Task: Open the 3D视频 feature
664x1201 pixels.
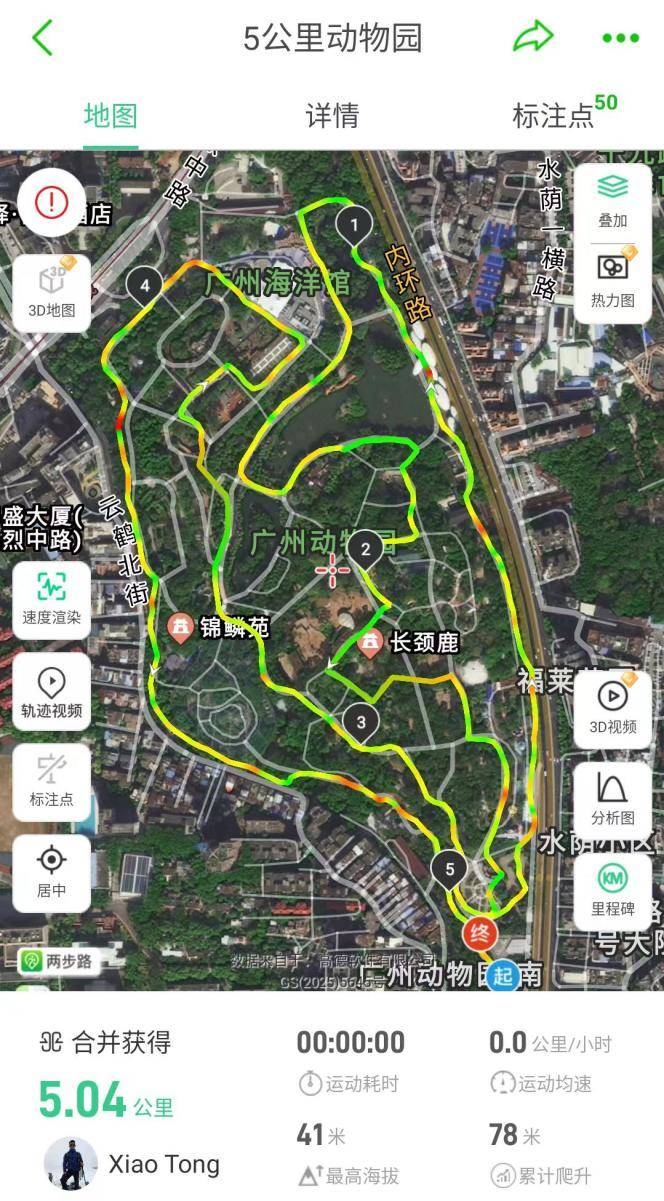Action: (x=613, y=707)
